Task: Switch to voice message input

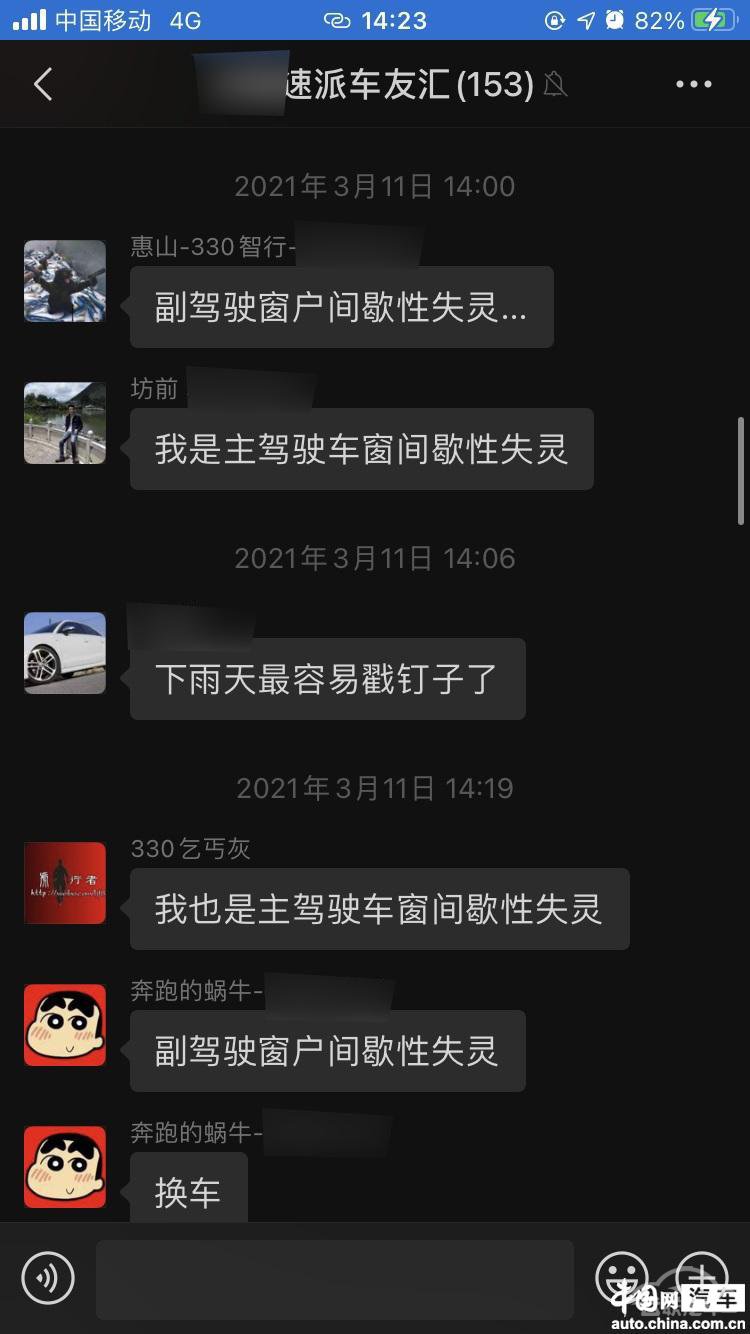Action: [48, 1277]
